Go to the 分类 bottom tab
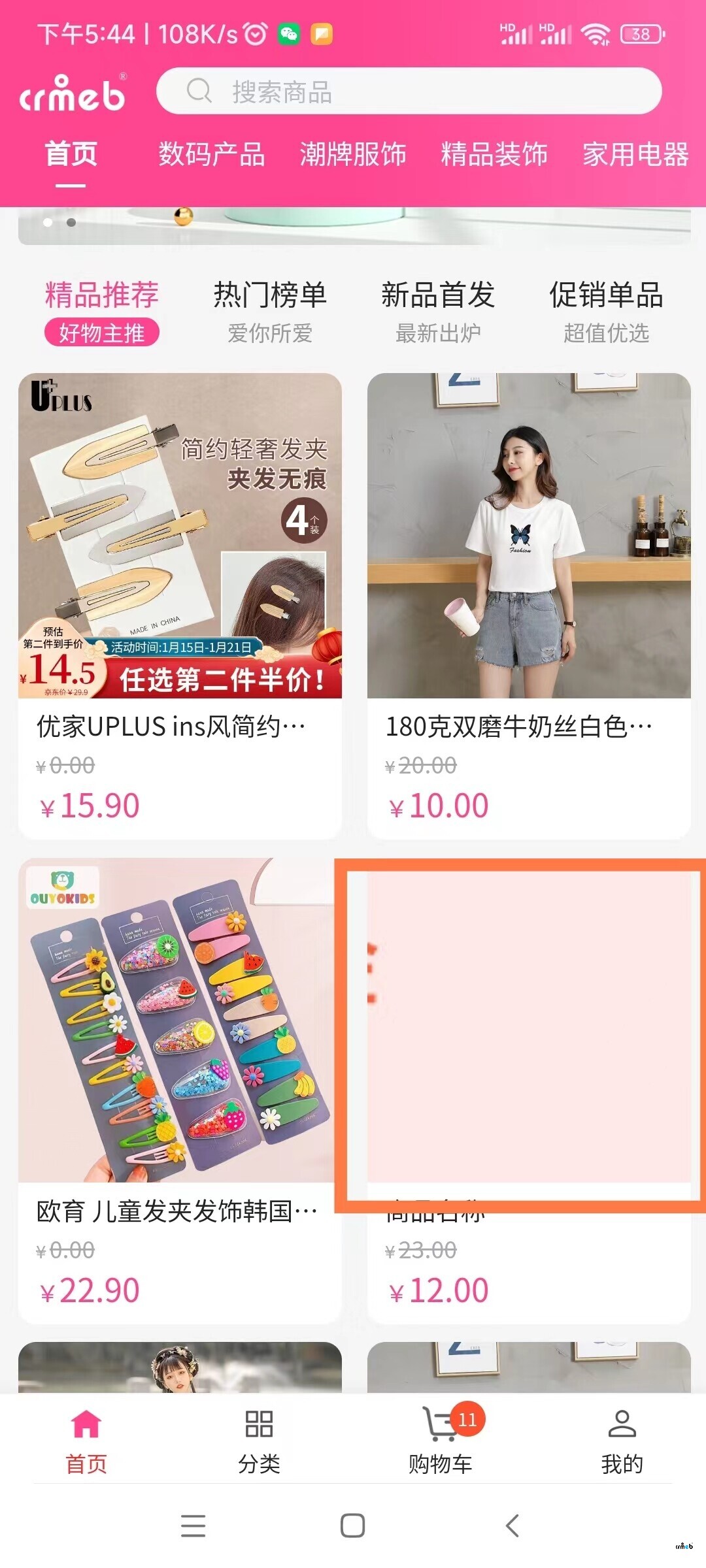This screenshot has height=1568, width=706. coord(259,1439)
